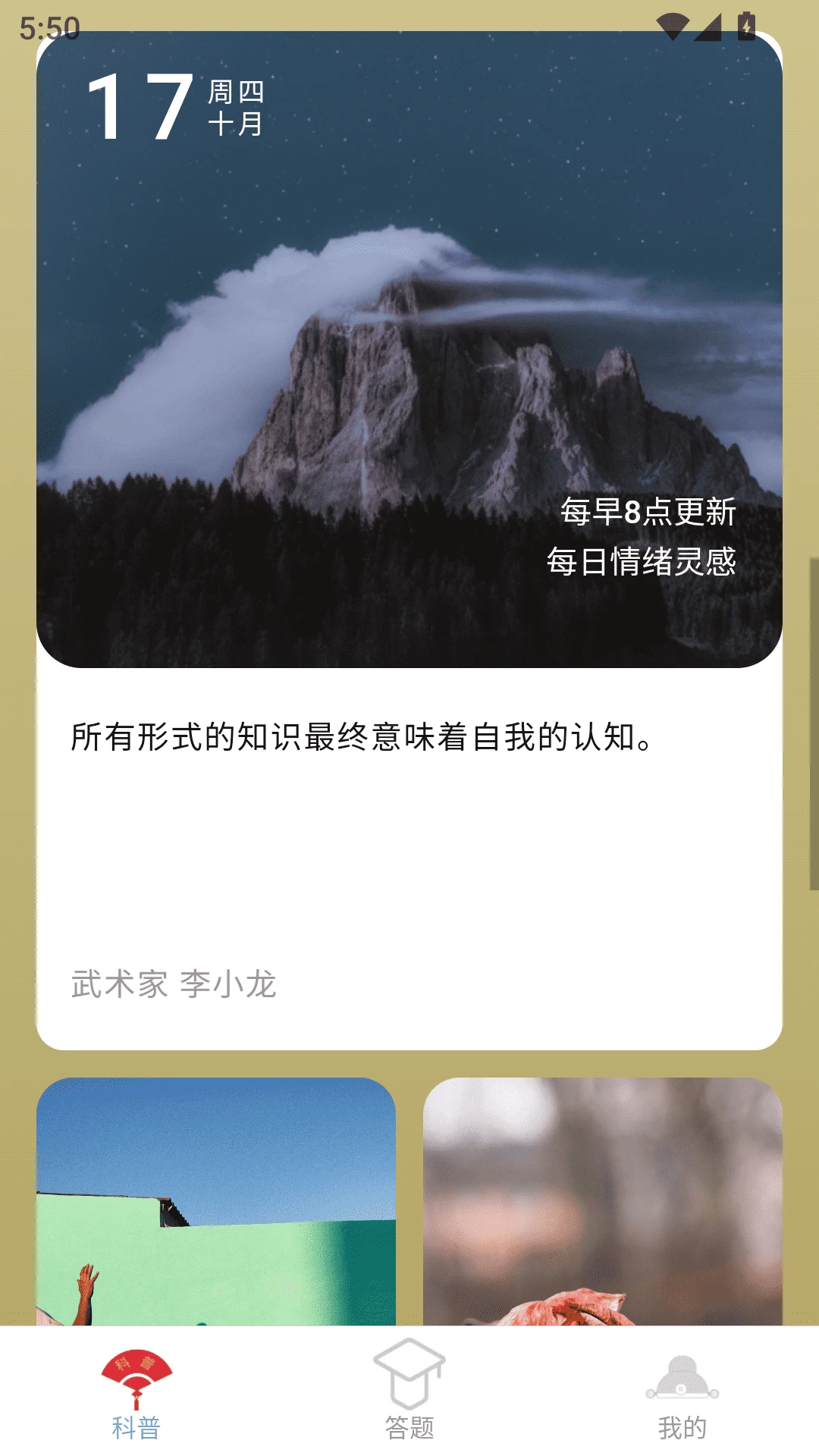Switch to the 答题 tab
This screenshot has width=819, height=1456.
[x=409, y=1391]
